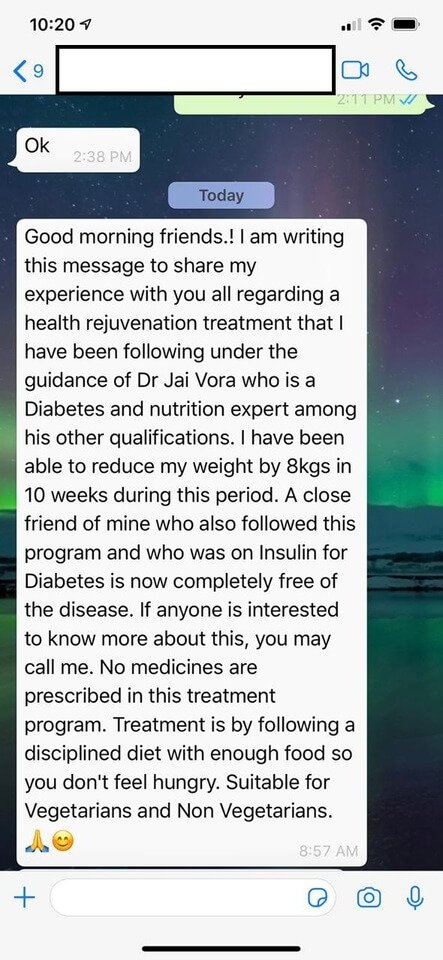Start a voice call
This screenshot has height=960, width=443.
pyautogui.click(x=406, y=70)
